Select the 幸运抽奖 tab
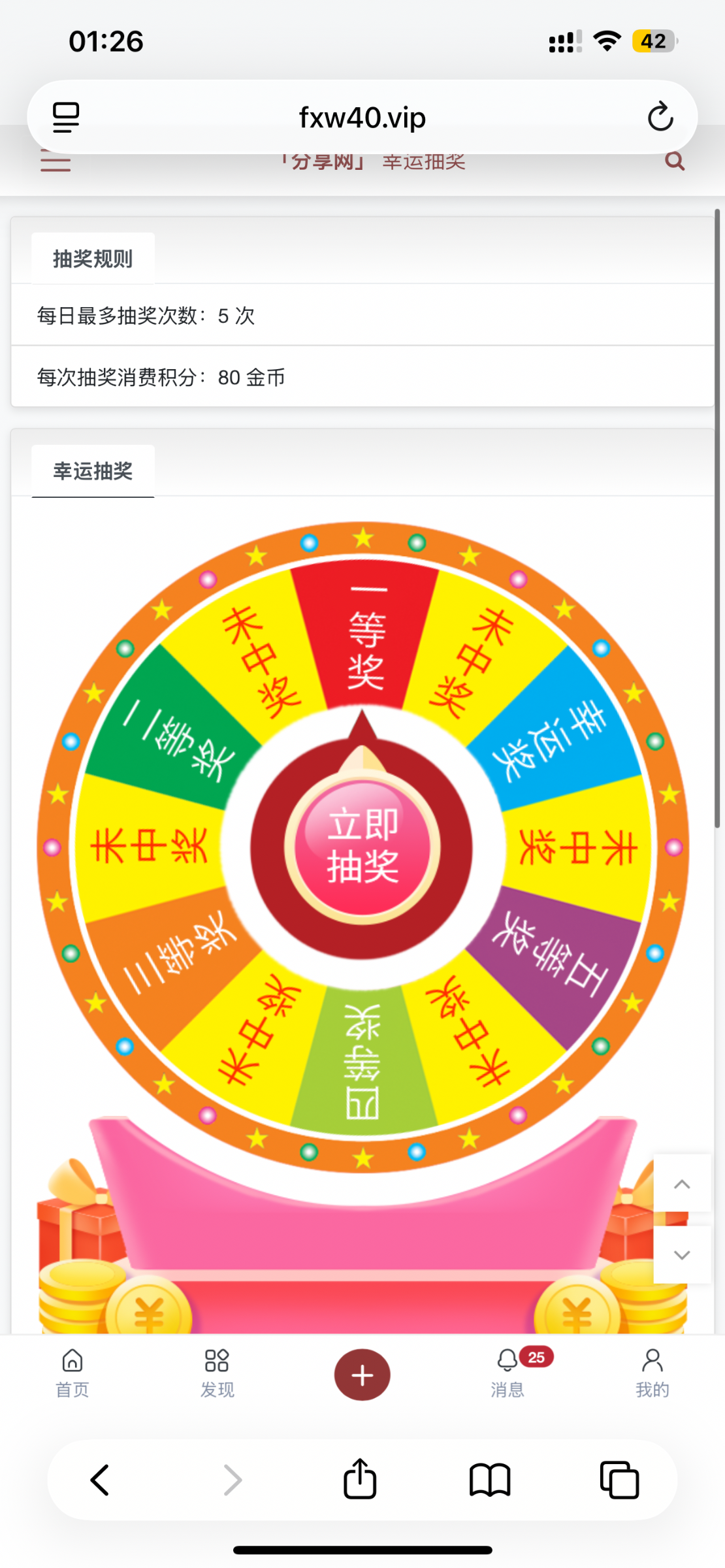Screen dimensions: 725x1568 (93, 471)
